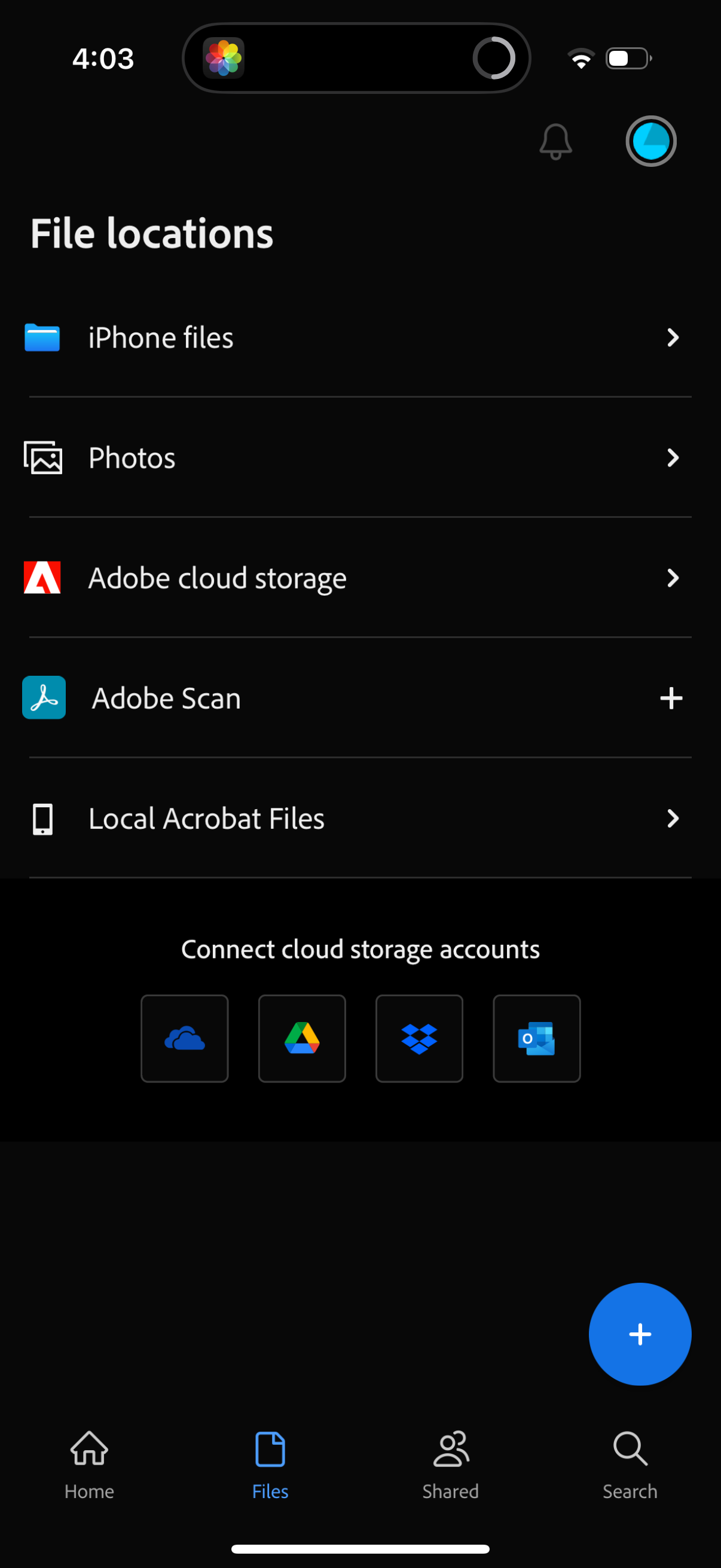
Task: Switch to the Home tab
Action: [x=89, y=1467]
